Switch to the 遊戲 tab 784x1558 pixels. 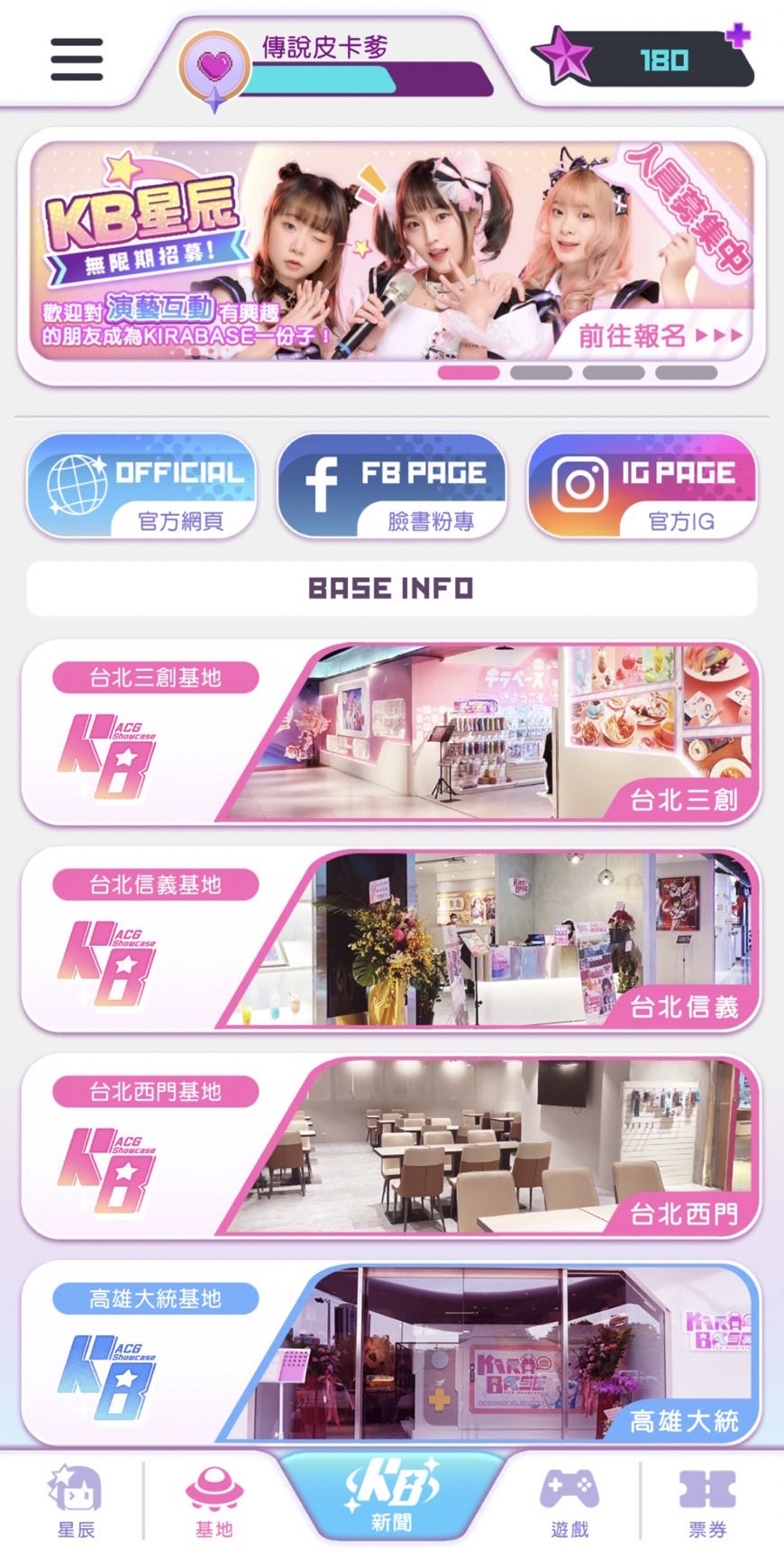click(x=569, y=1501)
